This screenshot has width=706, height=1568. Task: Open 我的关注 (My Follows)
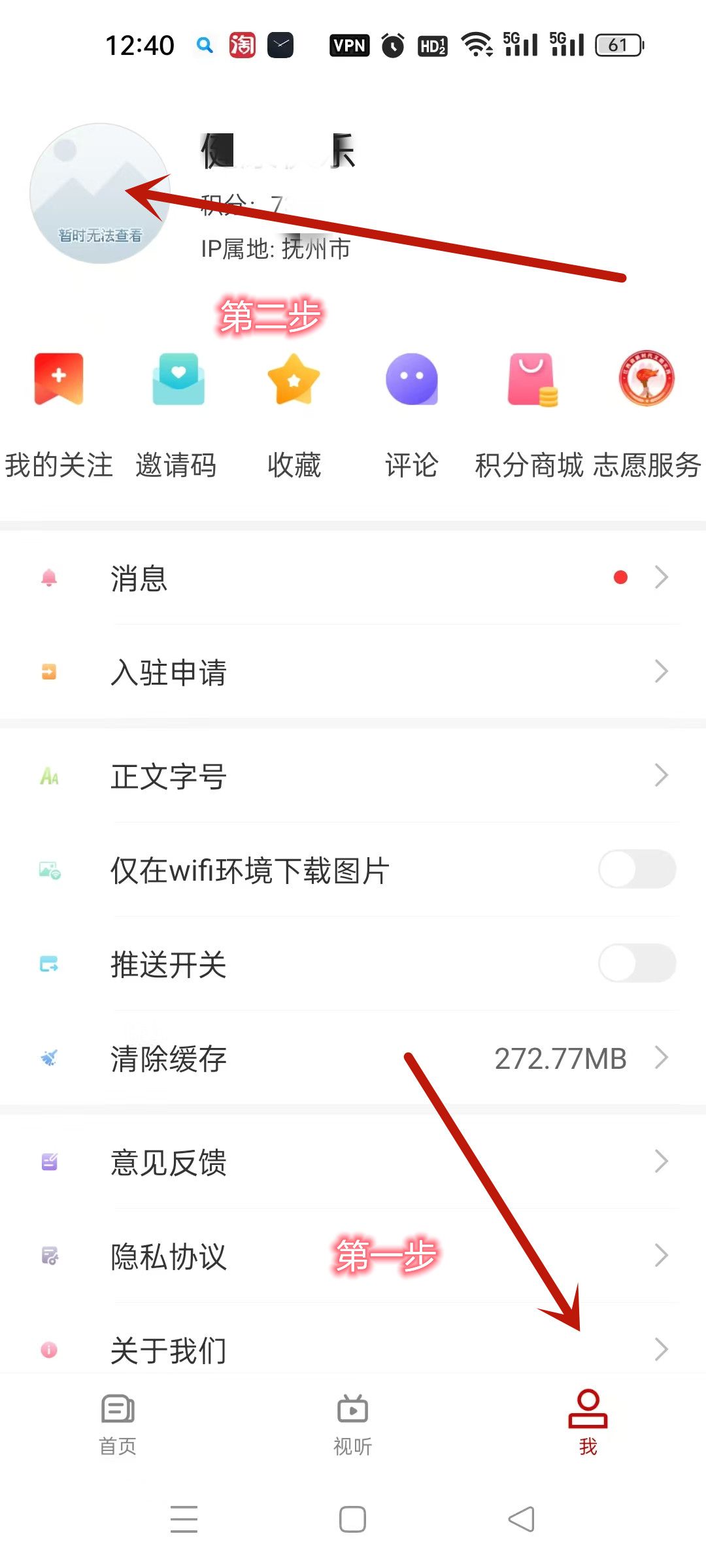click(59, 412)
